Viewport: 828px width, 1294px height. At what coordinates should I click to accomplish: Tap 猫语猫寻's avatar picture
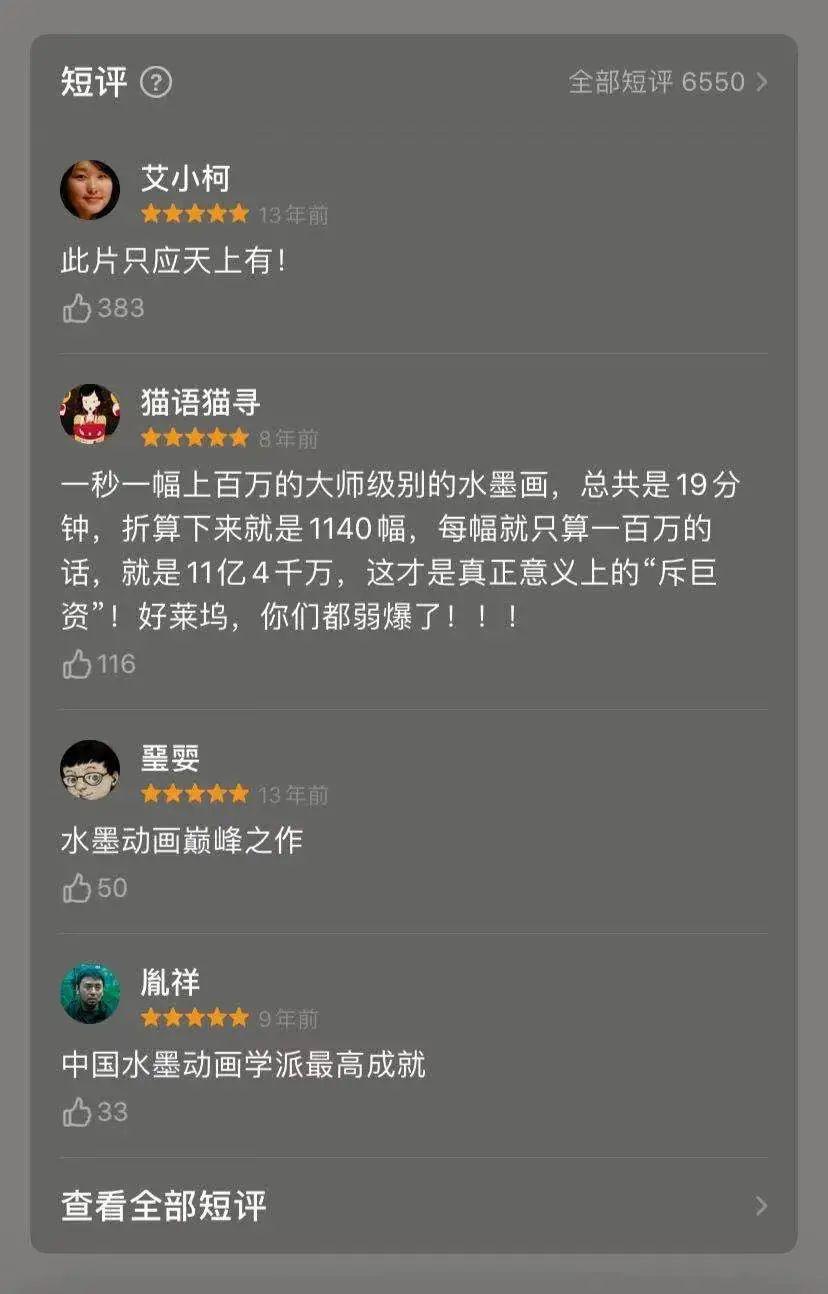90,413
